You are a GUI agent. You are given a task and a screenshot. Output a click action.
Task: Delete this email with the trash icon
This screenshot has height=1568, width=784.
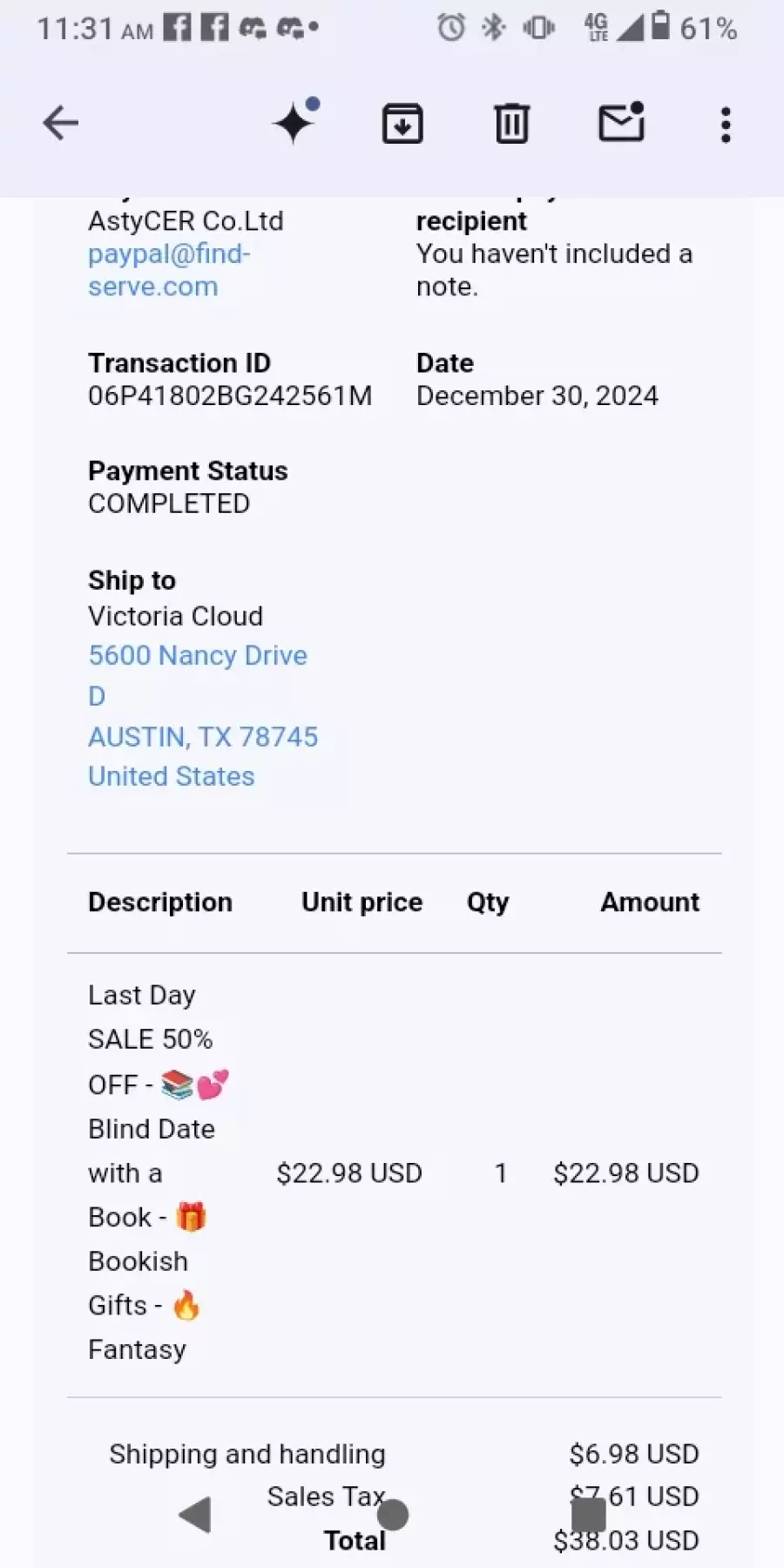point(511,123)
